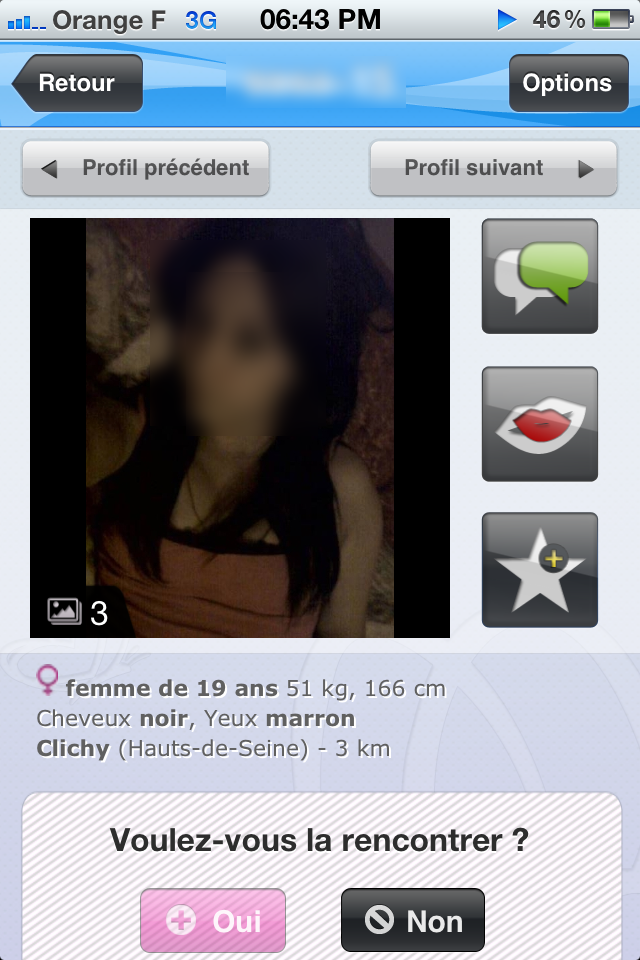640x960 pixels.
Task: Open the Options menu
Action: (566, 83)
